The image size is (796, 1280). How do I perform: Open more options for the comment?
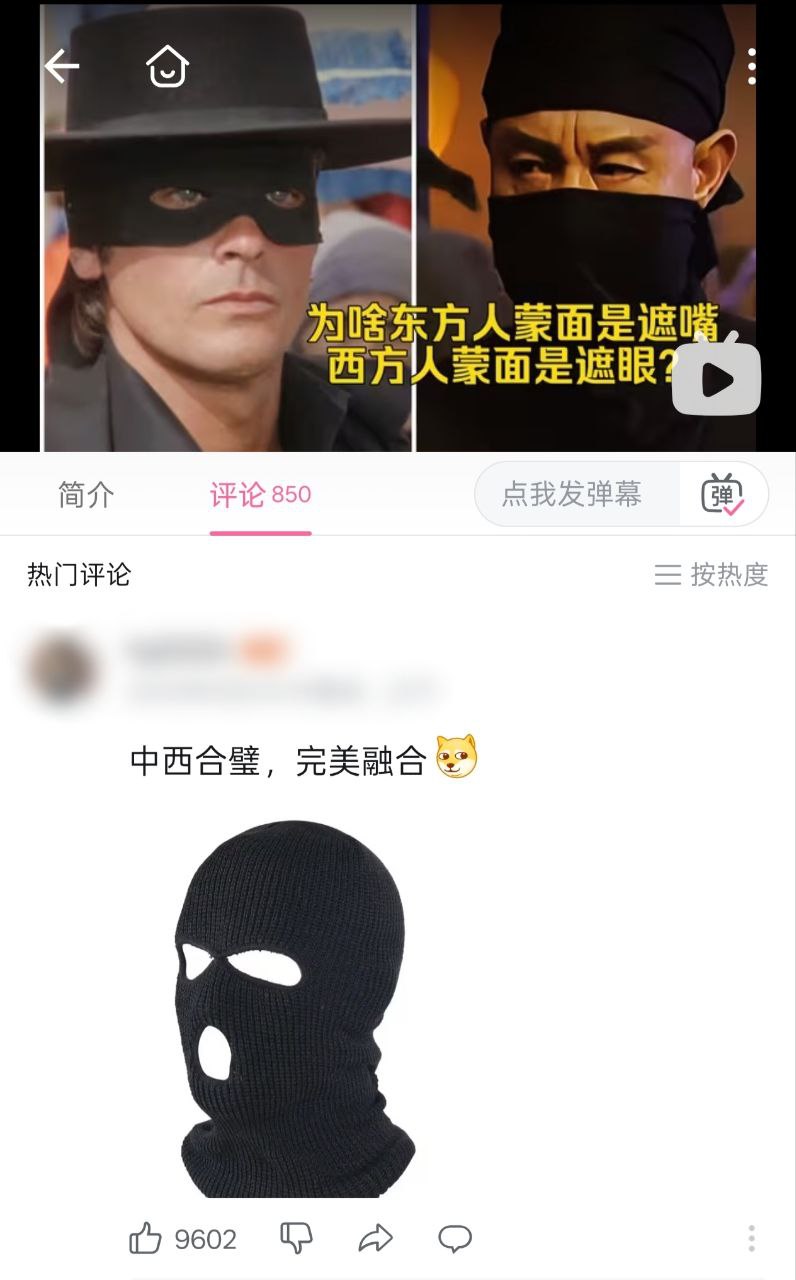click(x=751, y=1238)
